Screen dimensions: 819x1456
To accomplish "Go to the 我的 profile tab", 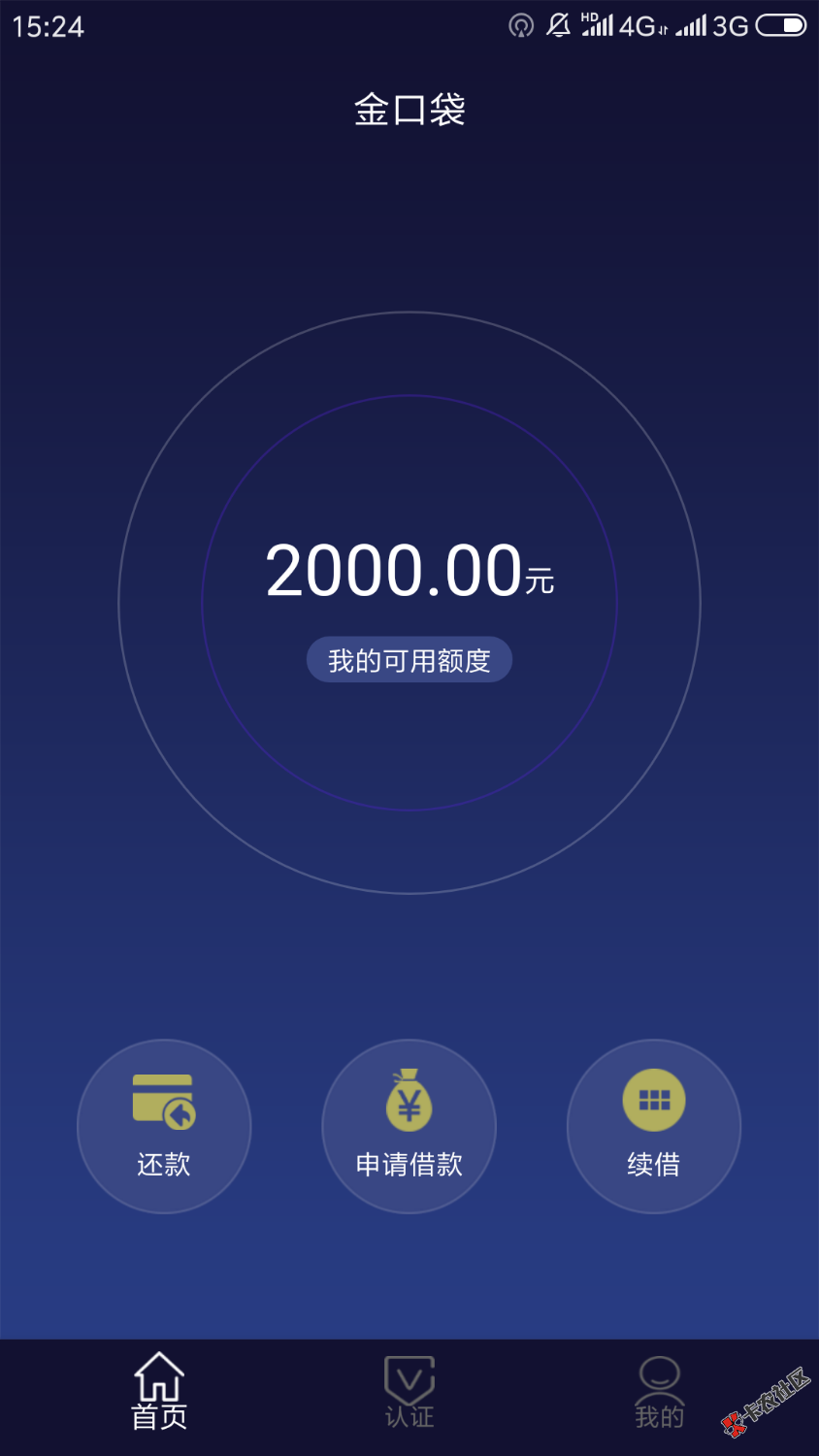I will point(659,1392).
